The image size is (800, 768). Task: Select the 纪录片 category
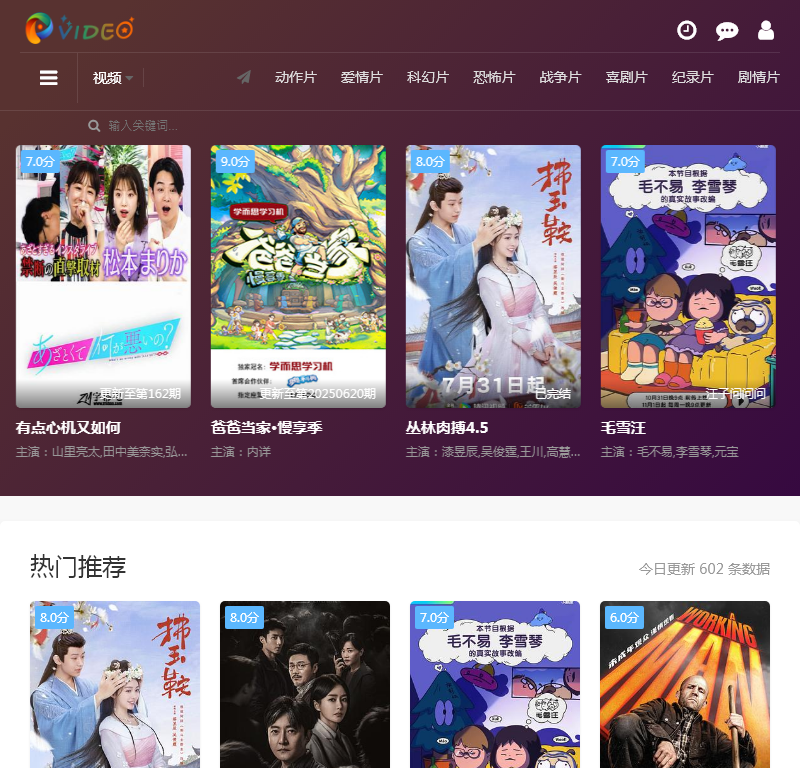tap(692, 78)
